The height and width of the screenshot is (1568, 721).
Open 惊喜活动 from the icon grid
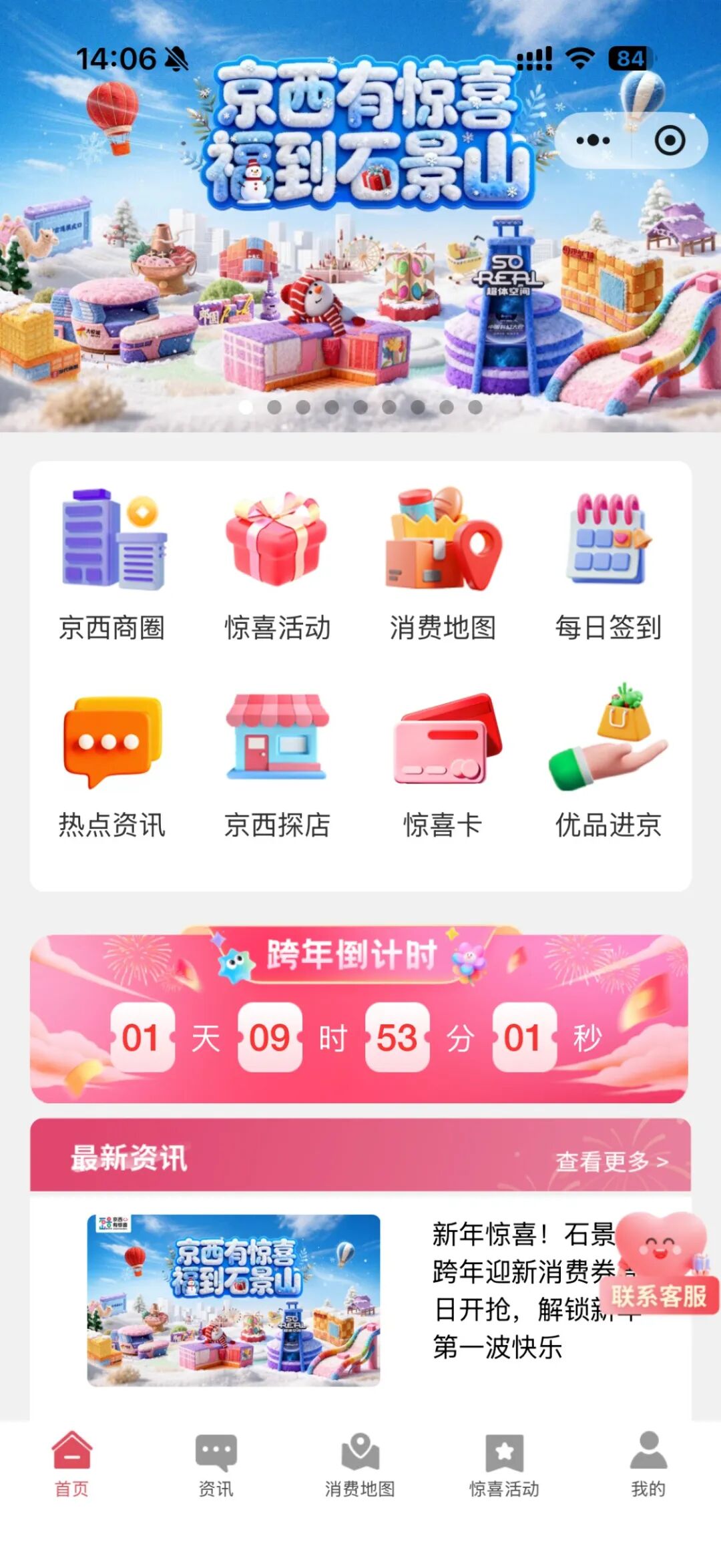pos(277,564)
